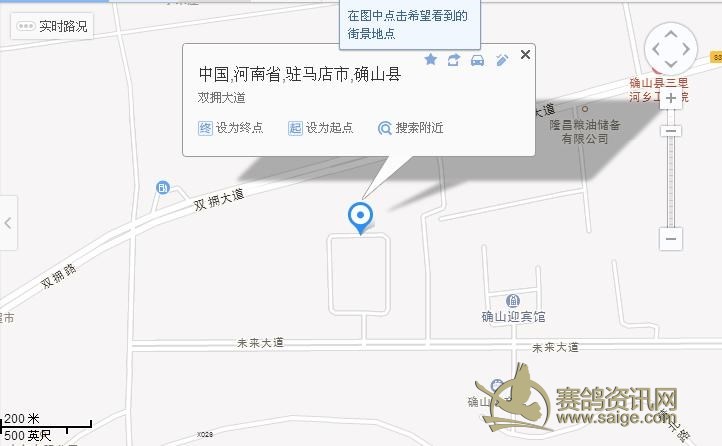Toggle the 实时路况 traffic layer
Viewport: 722px width, 446px height.
(52, 26)
